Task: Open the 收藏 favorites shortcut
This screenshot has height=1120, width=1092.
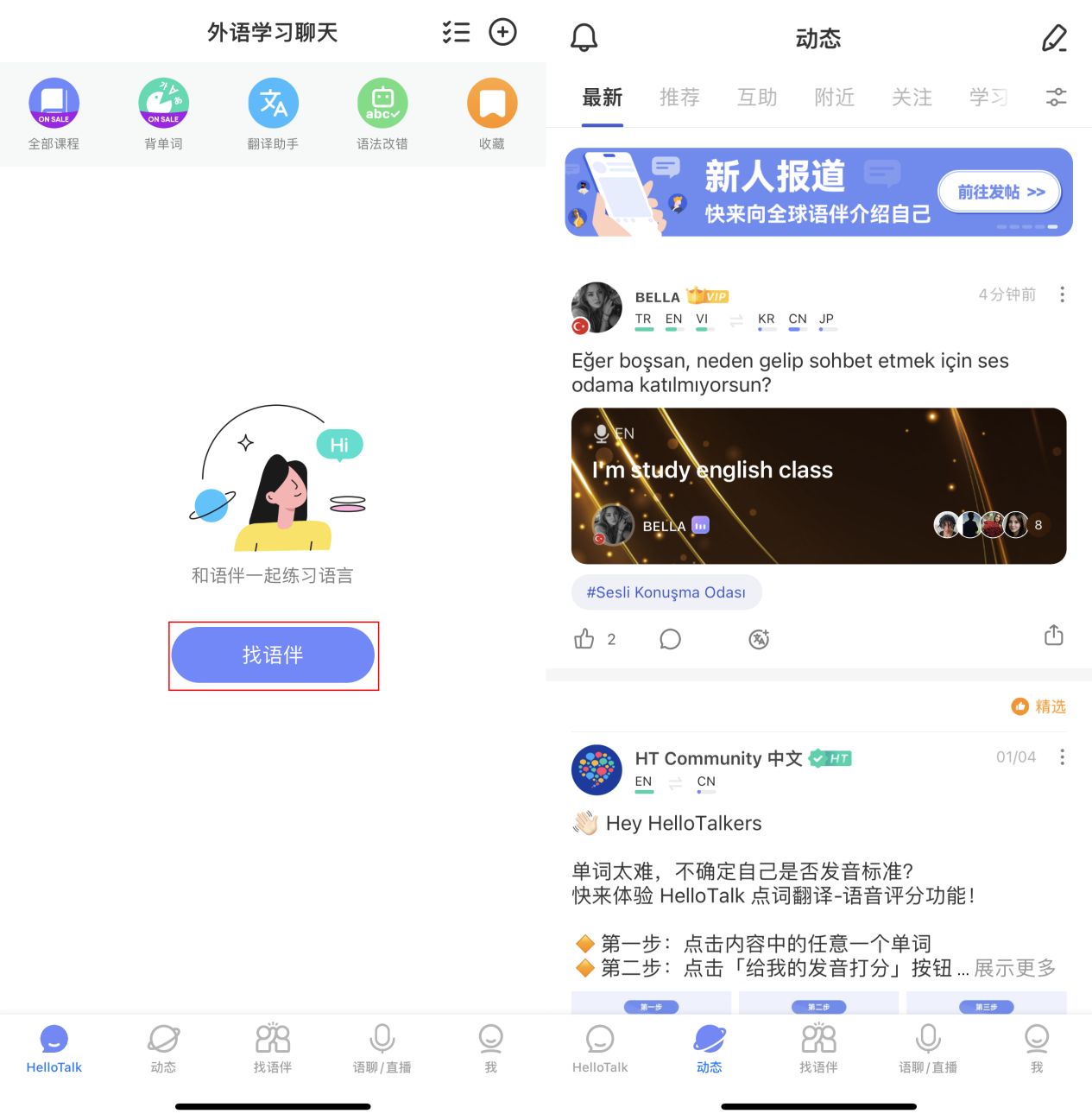Action: pos(492,104)
